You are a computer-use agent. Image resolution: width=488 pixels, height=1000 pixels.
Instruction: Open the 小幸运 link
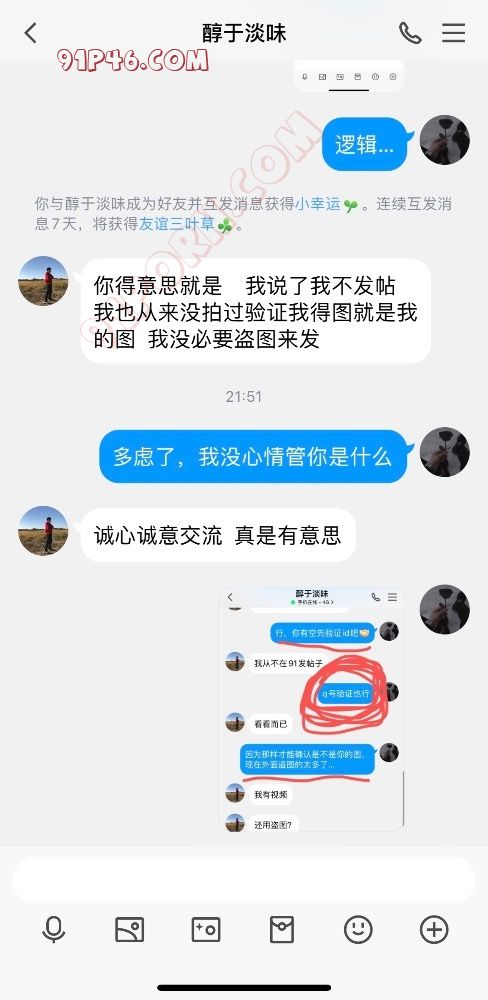coord(318,204)
